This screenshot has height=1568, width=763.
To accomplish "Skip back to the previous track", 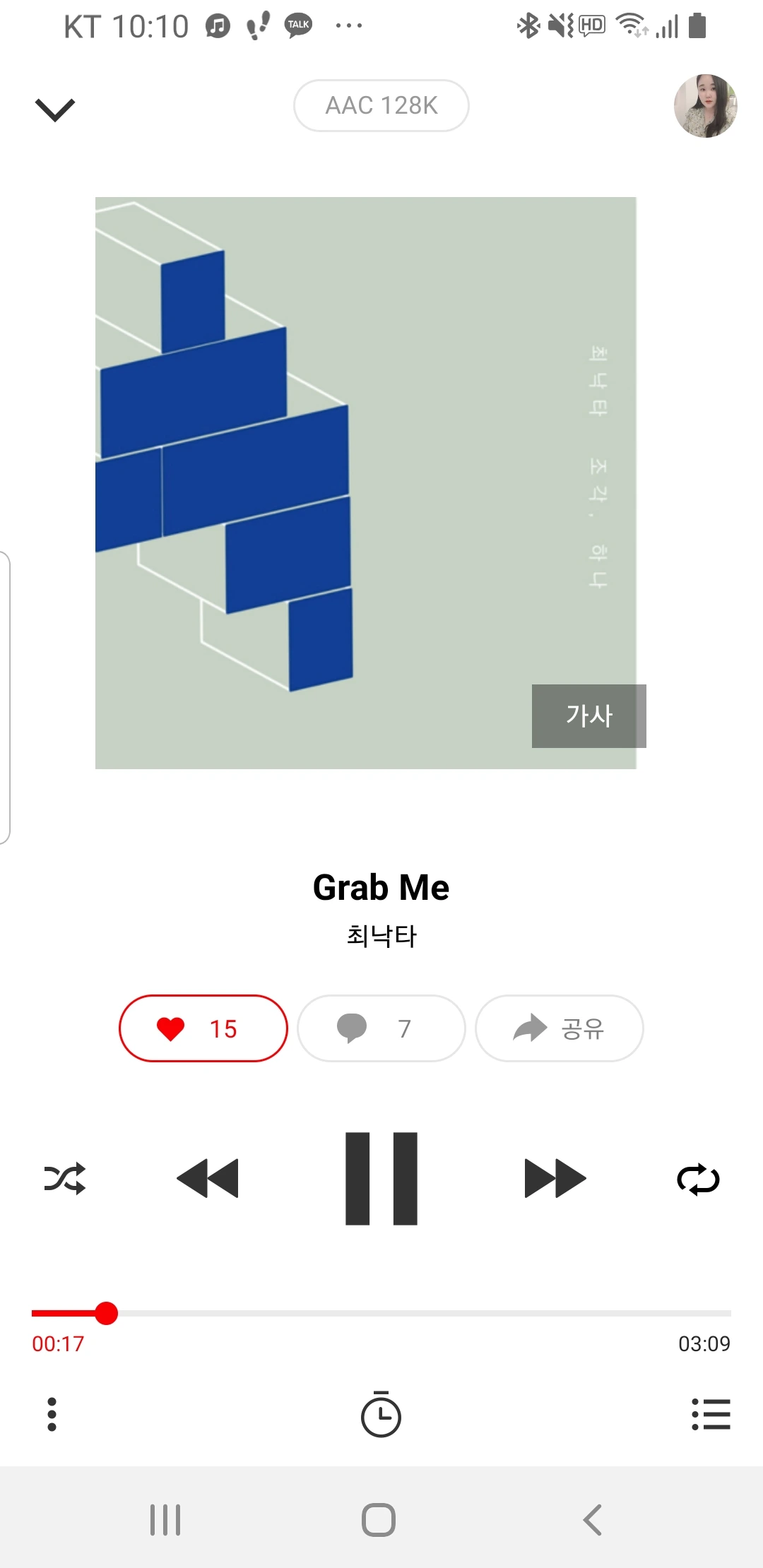I will 208,1178.
